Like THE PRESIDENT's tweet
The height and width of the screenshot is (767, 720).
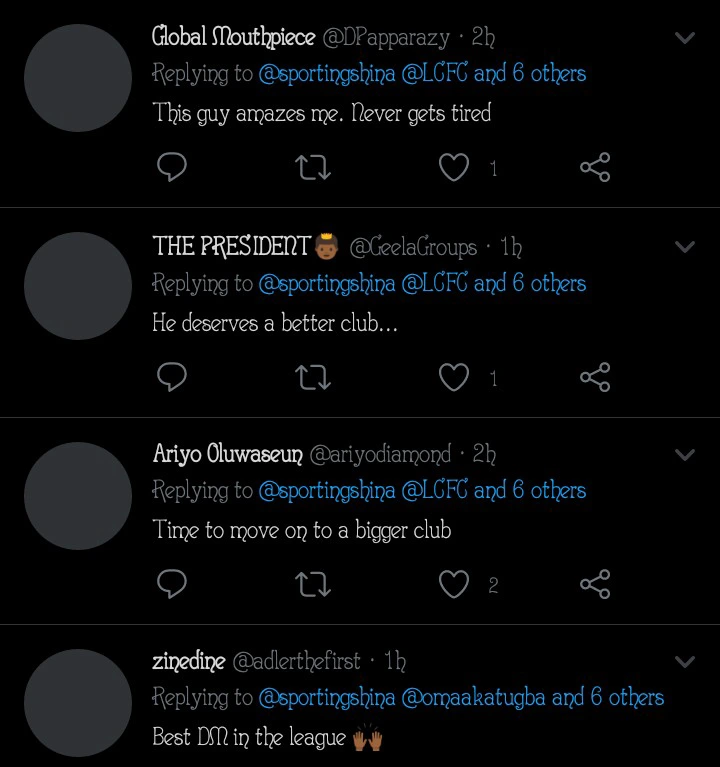(x=454, y=377)
